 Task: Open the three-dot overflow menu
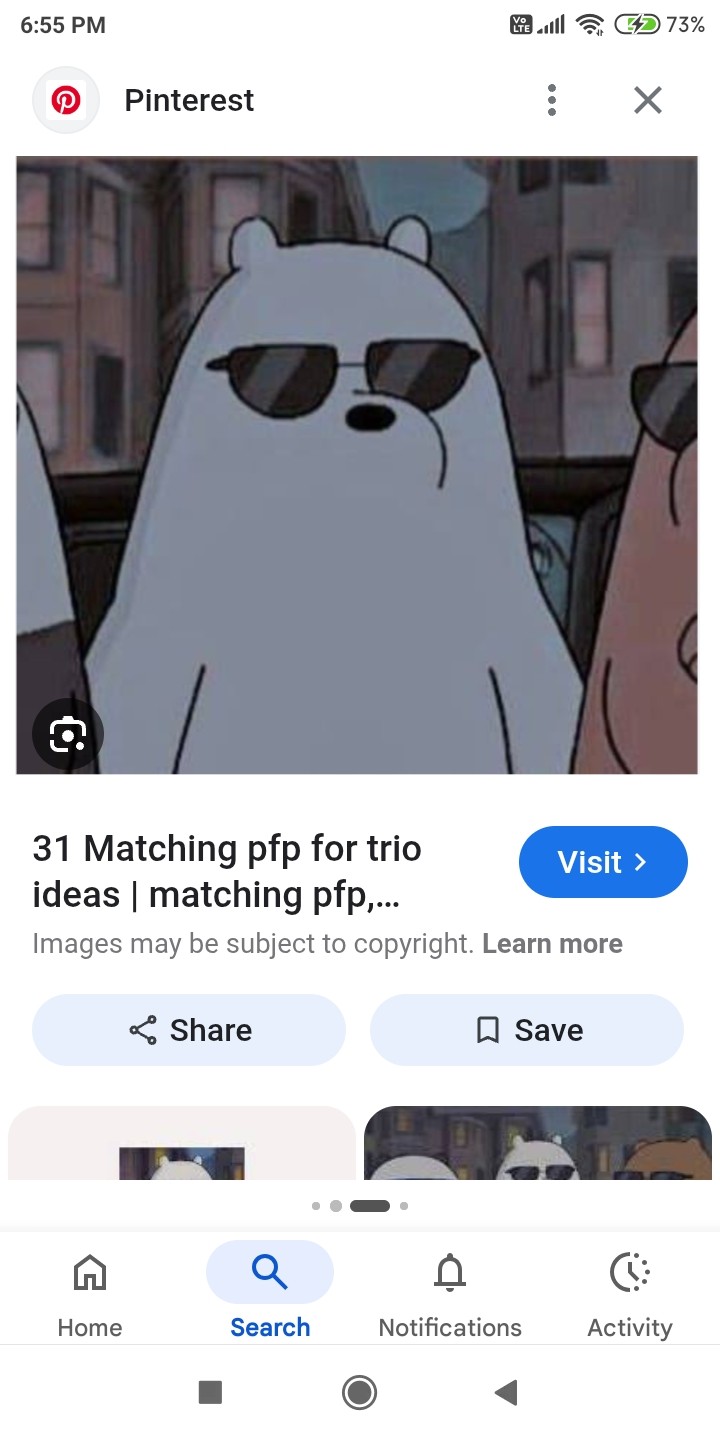point(552,100)
